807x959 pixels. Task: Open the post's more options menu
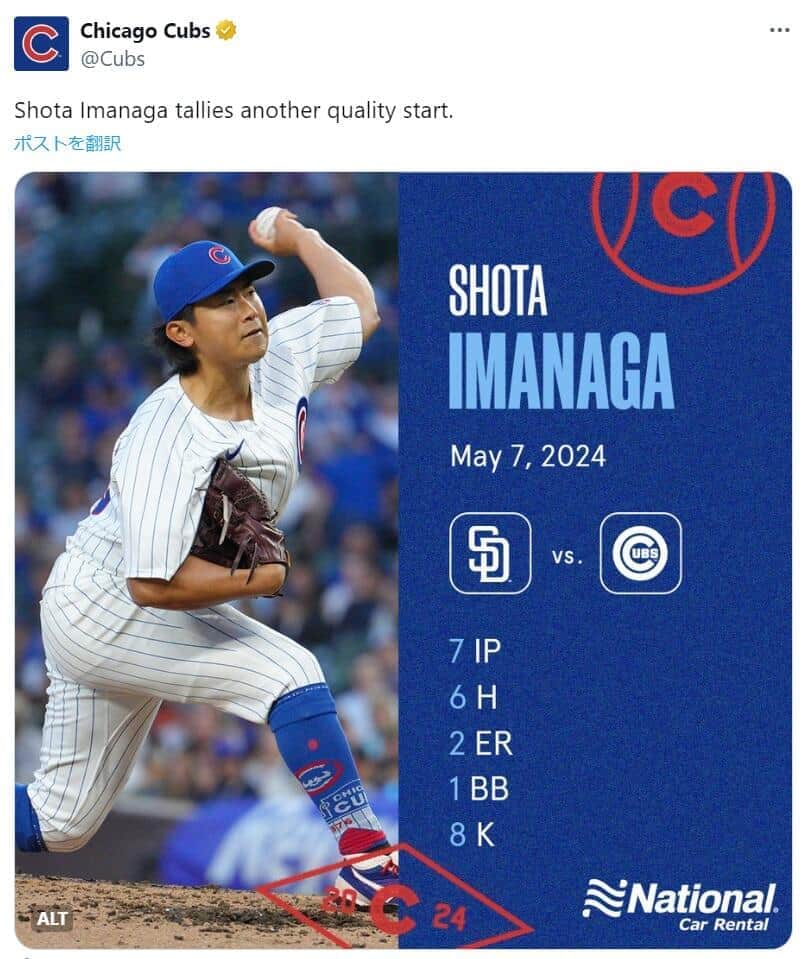[779, 31]
